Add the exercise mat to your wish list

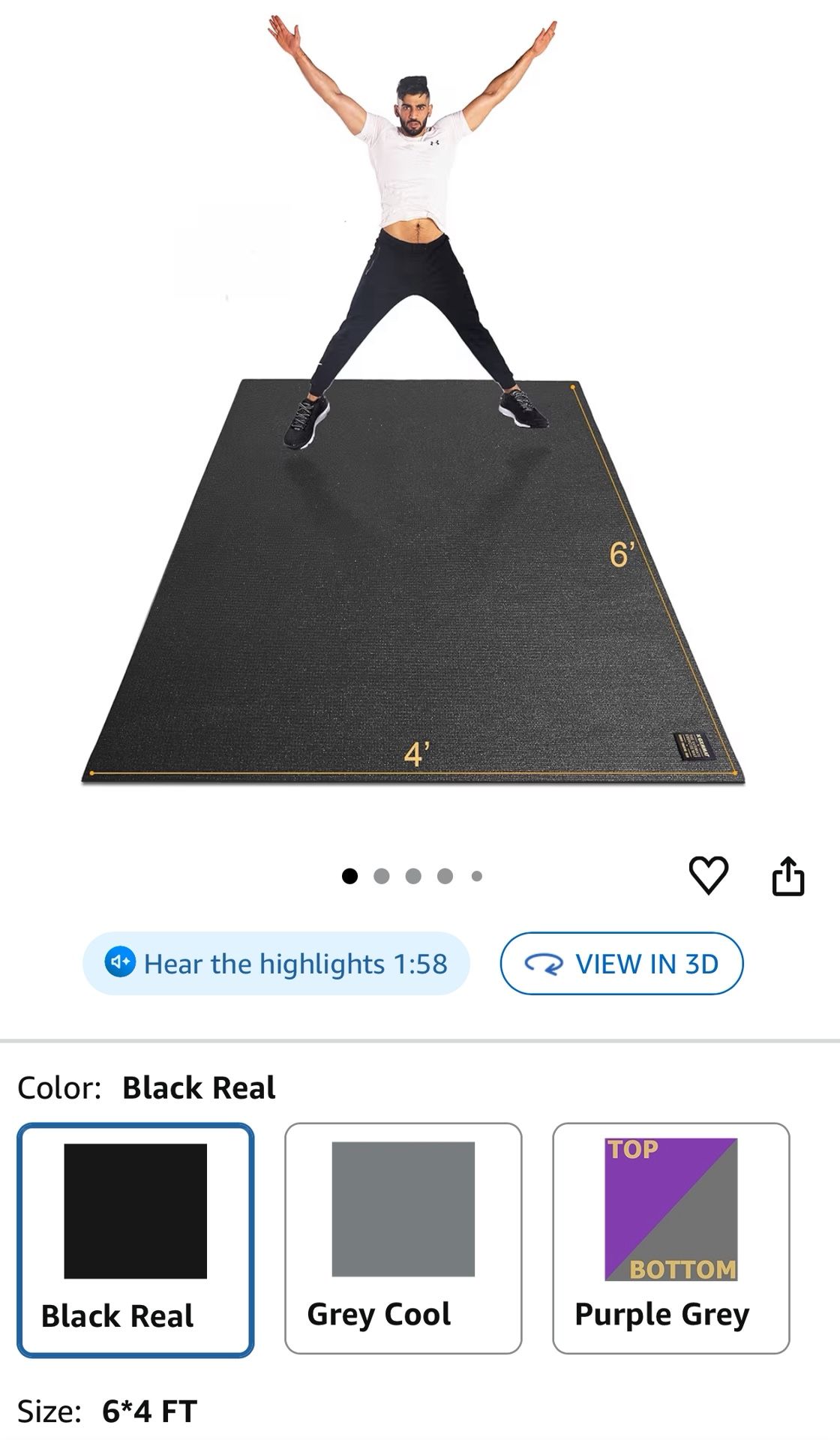pyautogui.click(x=709, y=874)
